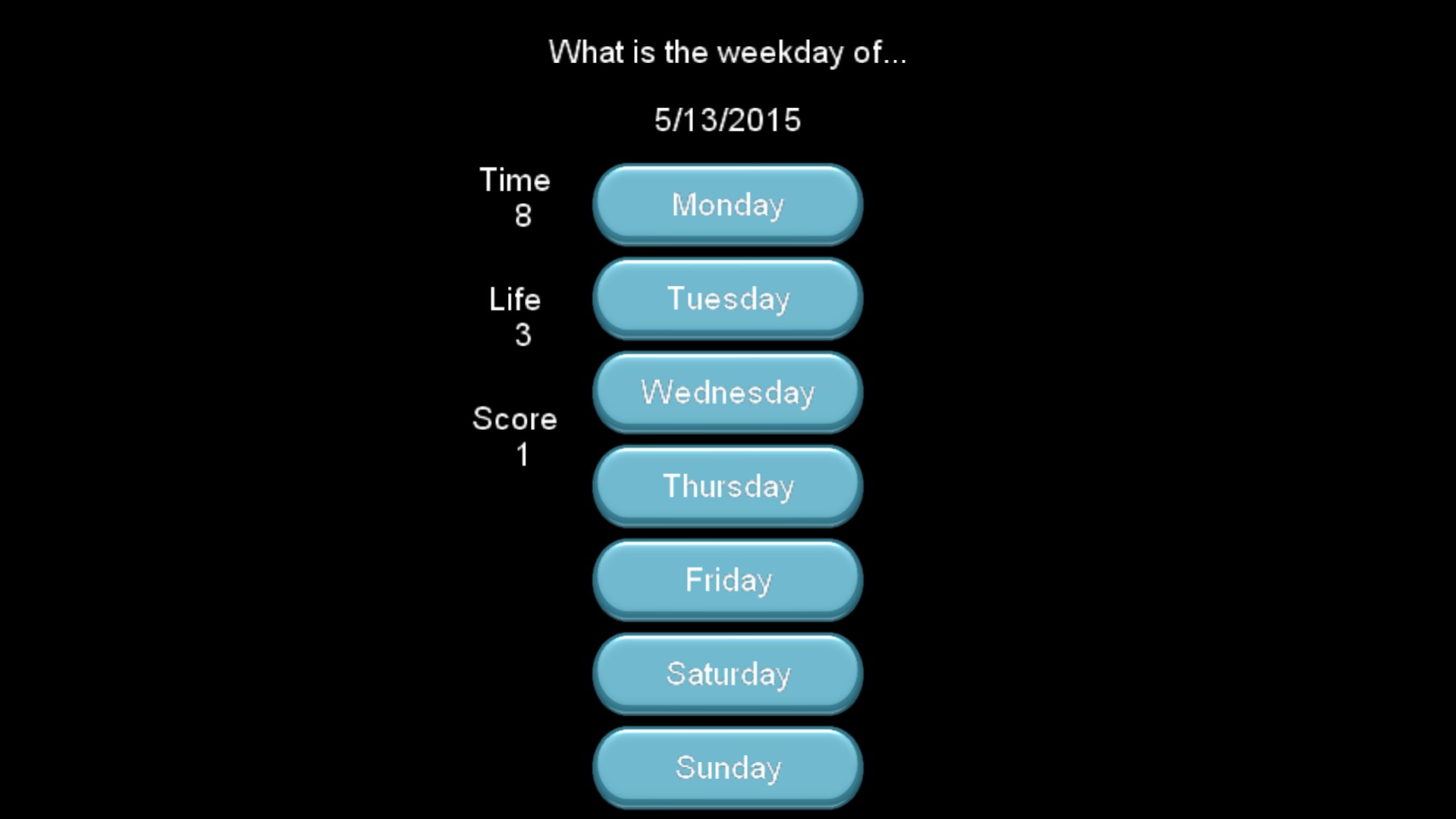Pick the Thursday answer
The width and height of the screenshot is (1456, 819).
click(727, 486)
